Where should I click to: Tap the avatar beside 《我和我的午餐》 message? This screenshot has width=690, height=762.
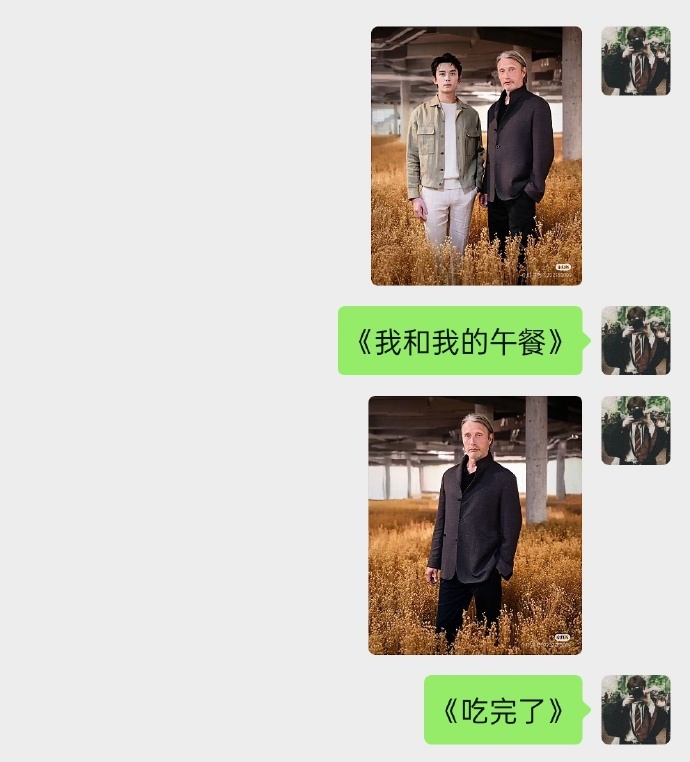click(635, 341)
